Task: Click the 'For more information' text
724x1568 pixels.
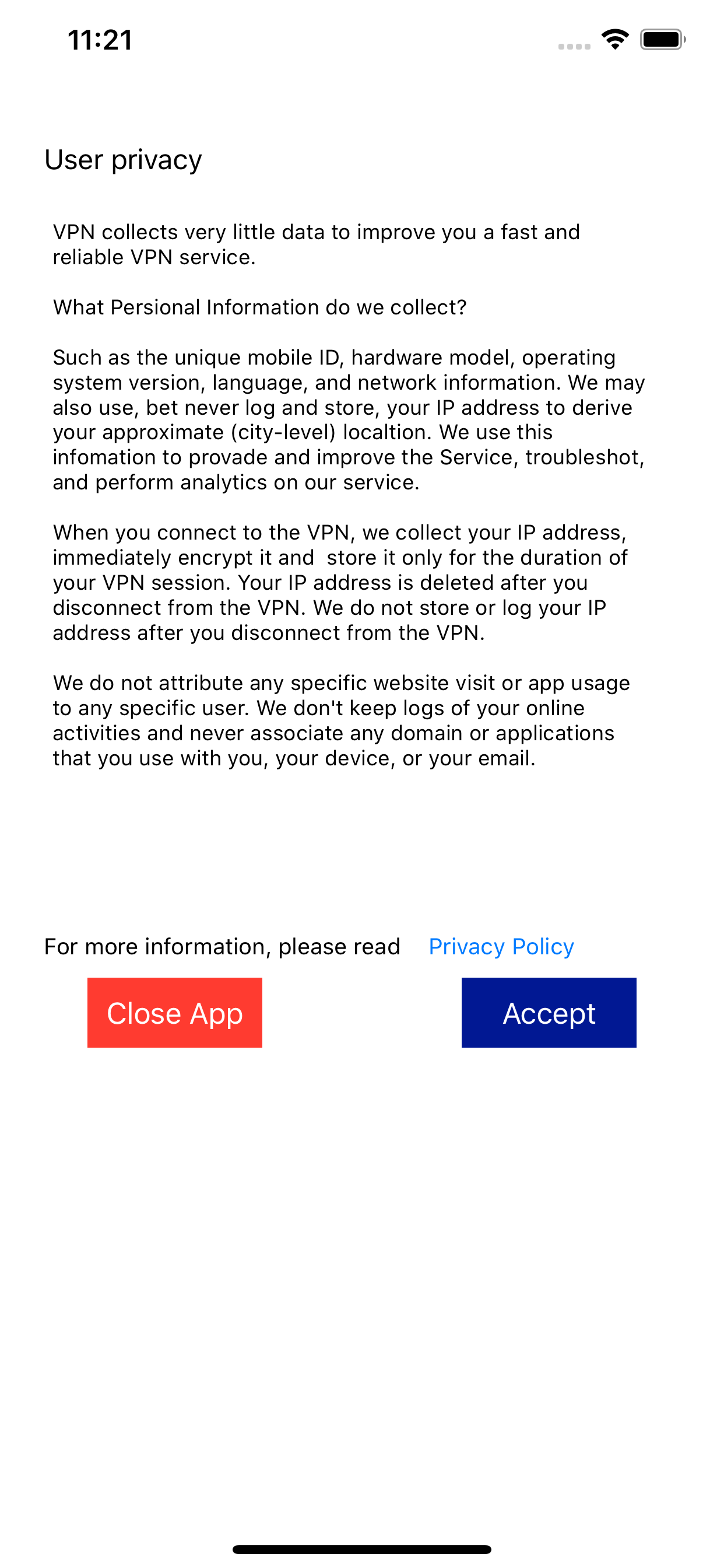Action: pyautogui.click(x=223, y=947)
